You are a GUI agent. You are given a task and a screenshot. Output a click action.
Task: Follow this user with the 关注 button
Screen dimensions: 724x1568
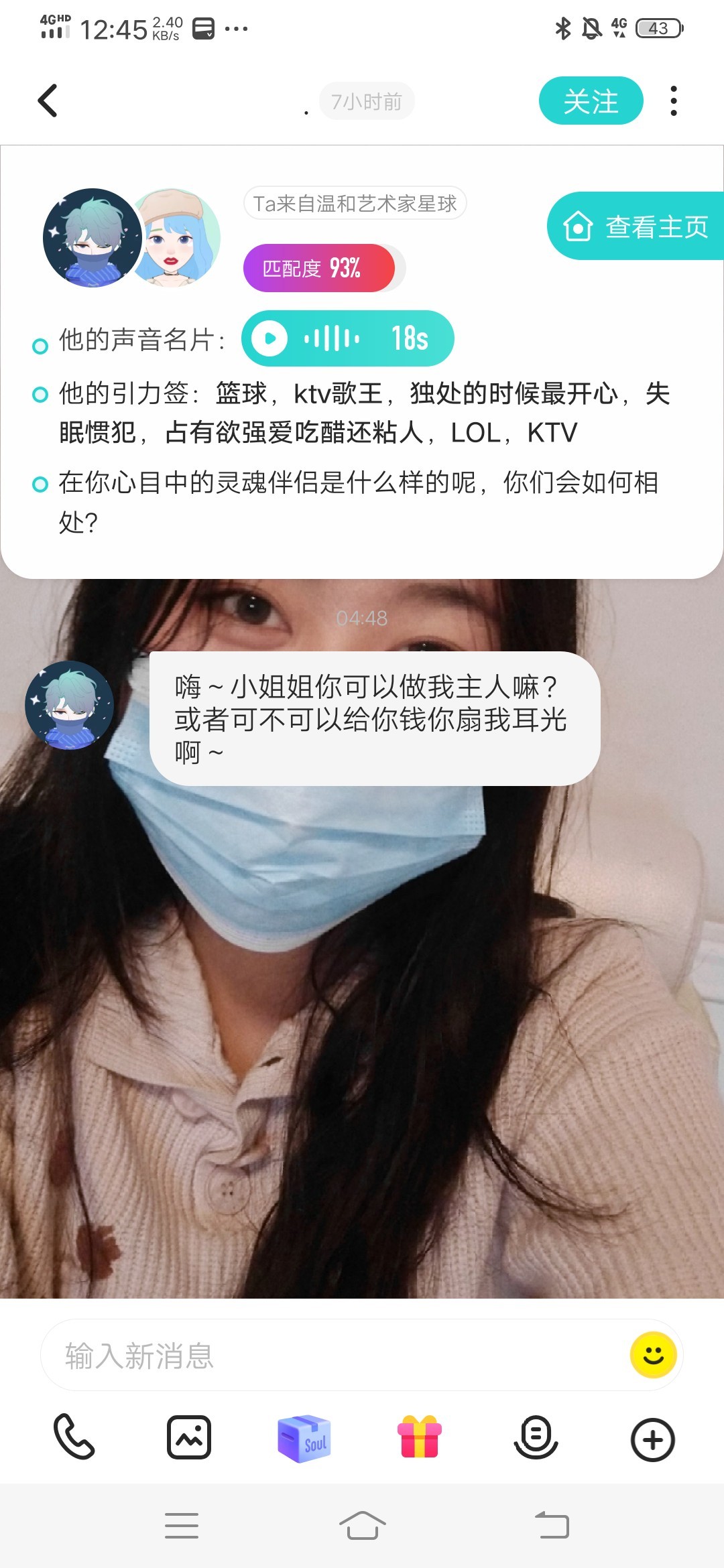591,101
